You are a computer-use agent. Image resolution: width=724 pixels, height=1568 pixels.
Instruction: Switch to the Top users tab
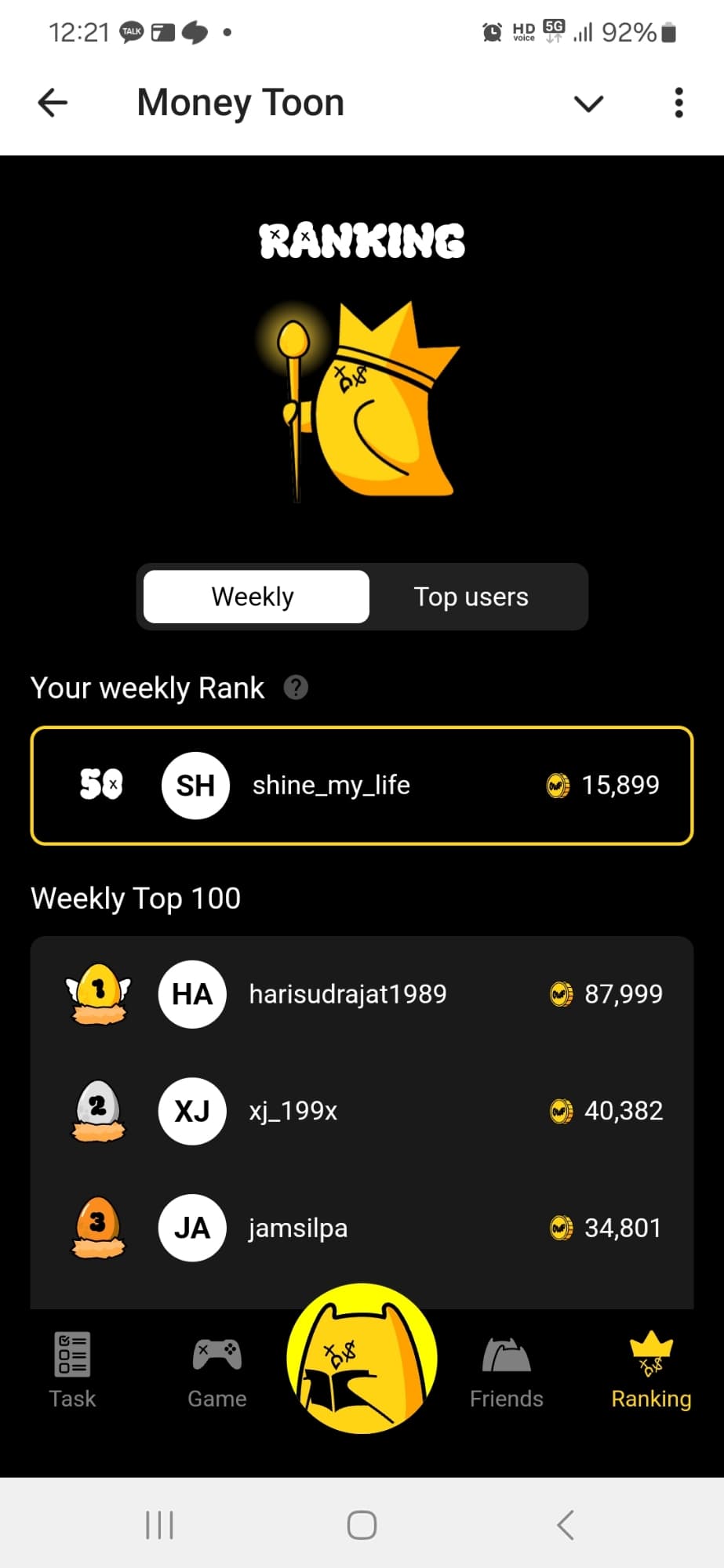pos(471,597)
